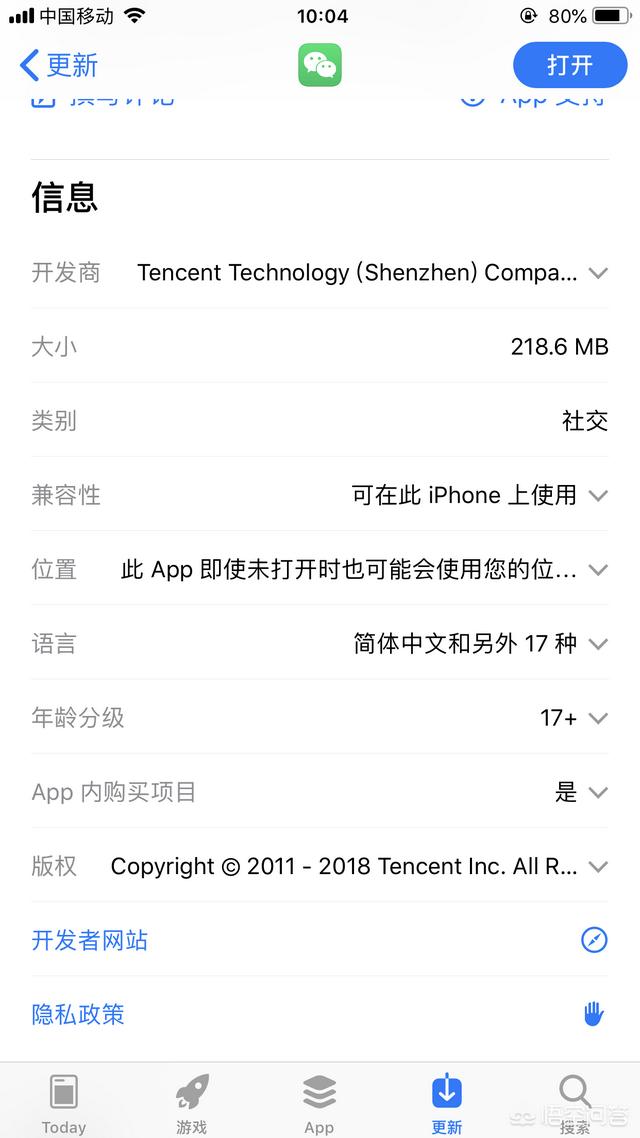Switch to the 游戏 tab
The width and height of the screenshot is (640, 1138).
pyautogui.click(x=192, y=1103)
